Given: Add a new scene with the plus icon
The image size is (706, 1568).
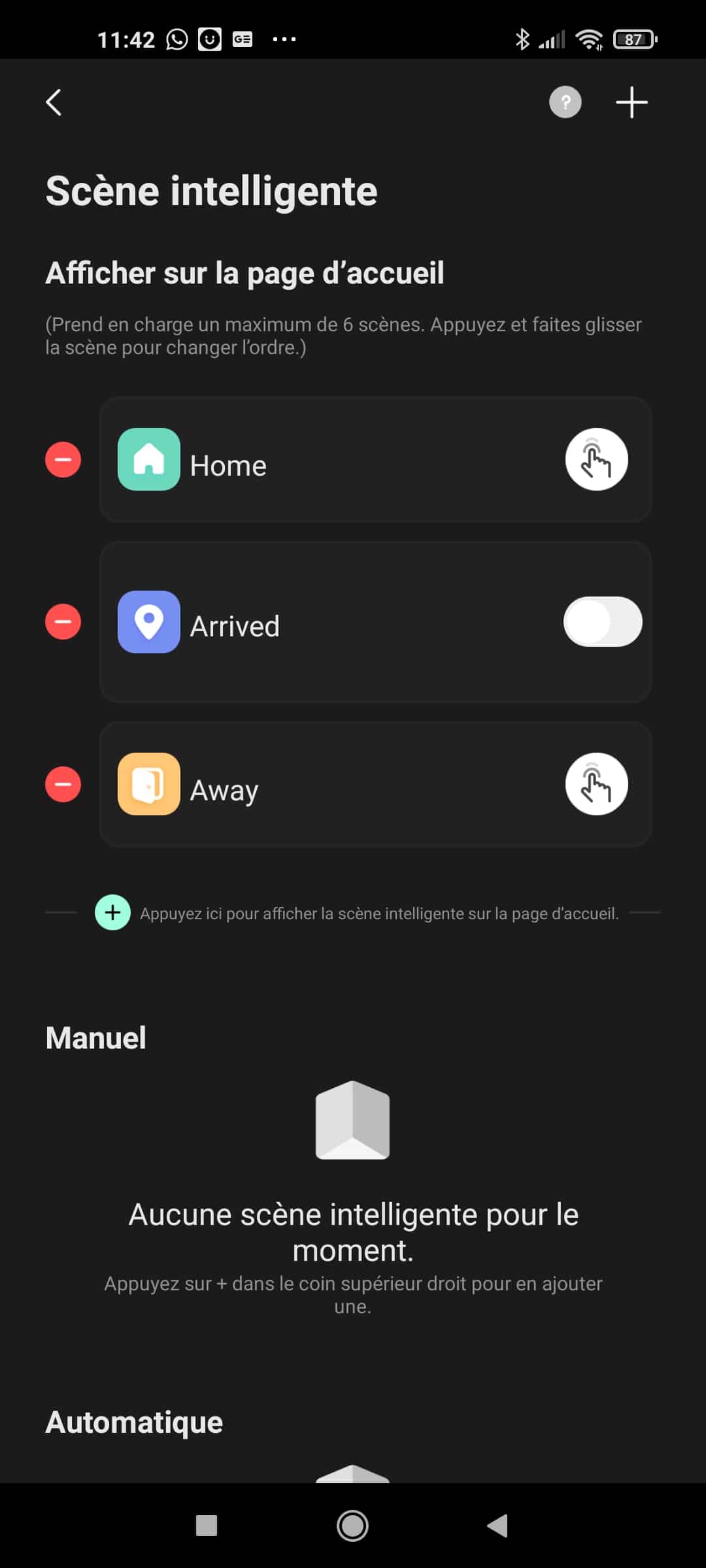Looking at the screenshot, I should click(631, 103).
